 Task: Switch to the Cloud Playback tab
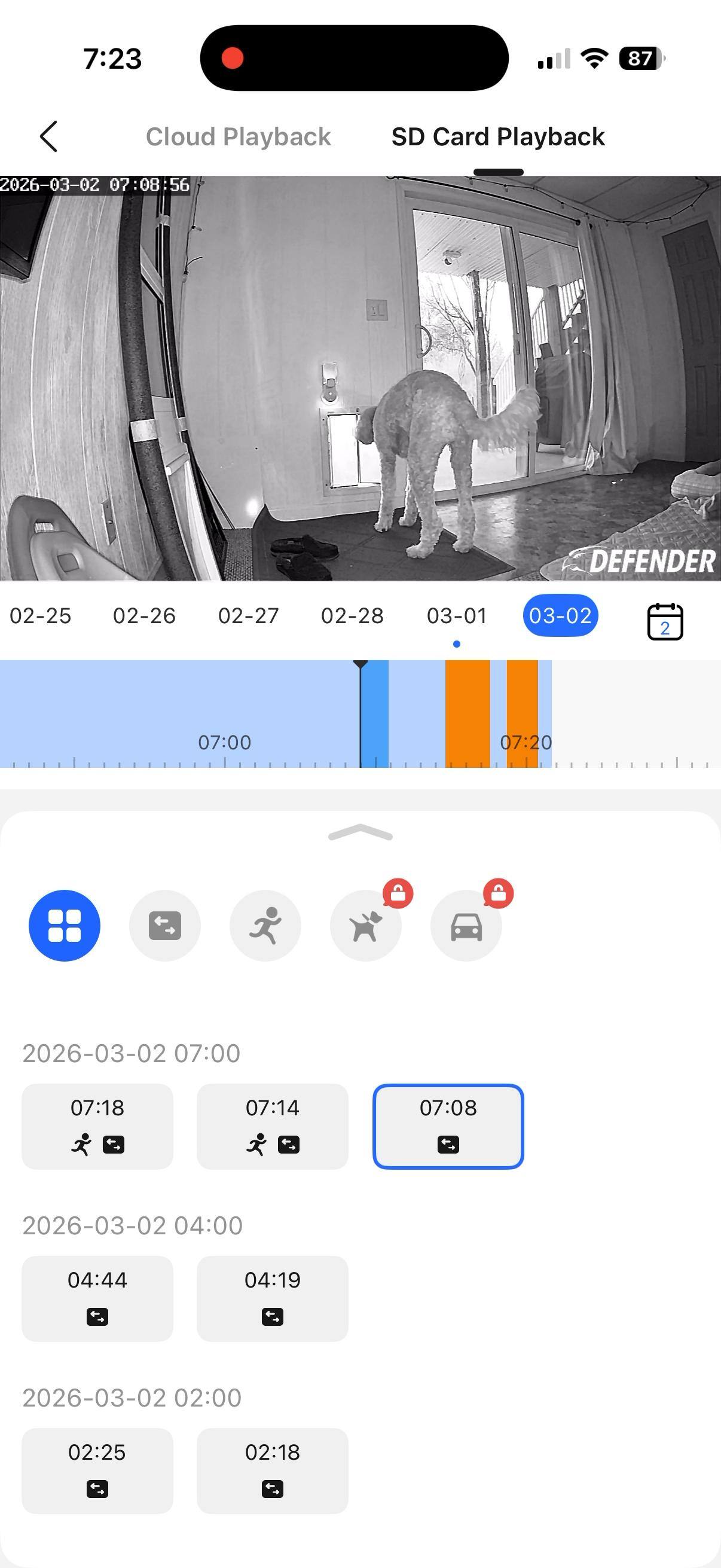[238, 136]
